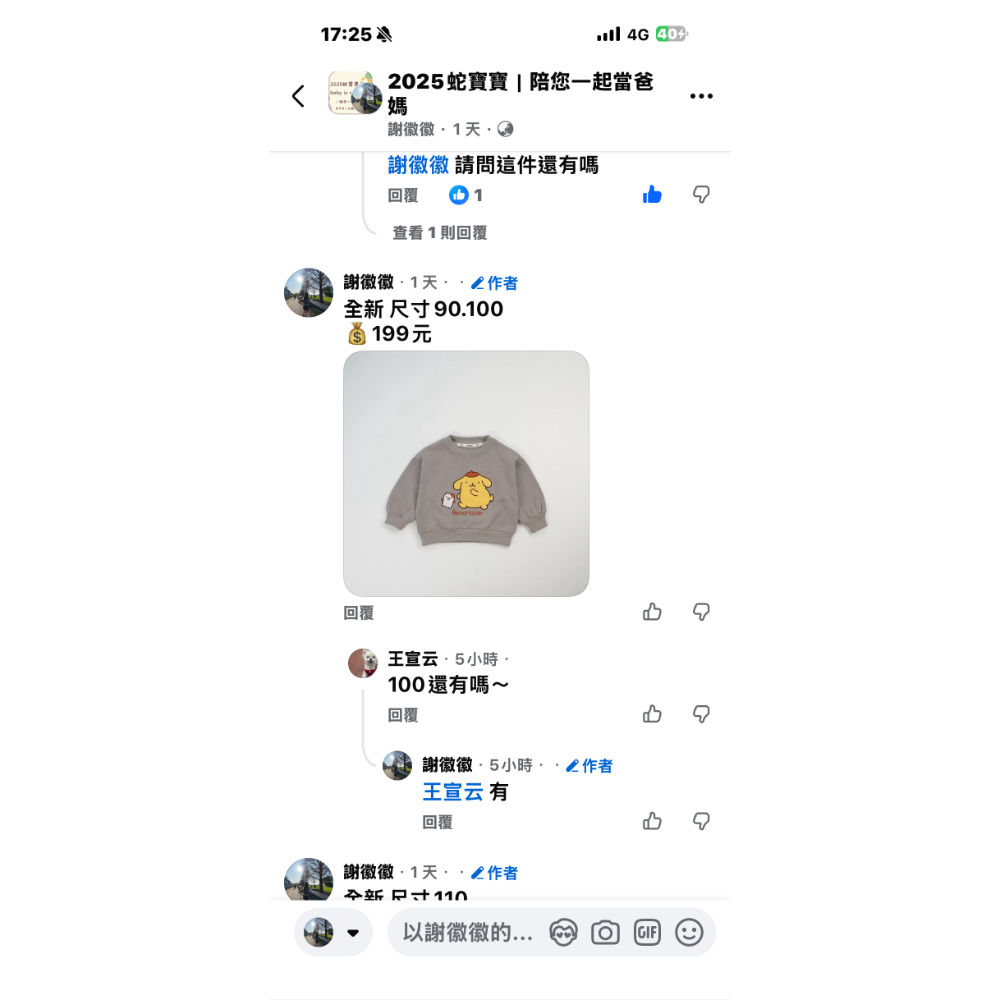
Task: Reply to the 全新 尺寸90.100 comment
Action: [x=359, y=613]
